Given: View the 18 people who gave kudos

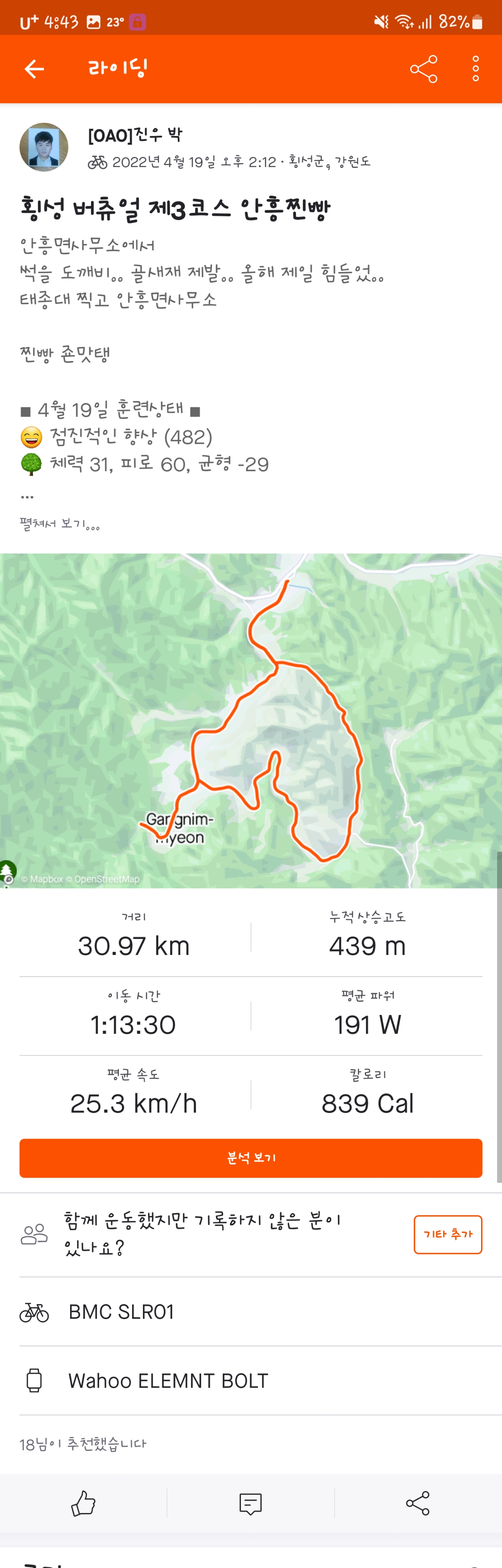Looking at the screenshot, I should [83, 1444].
